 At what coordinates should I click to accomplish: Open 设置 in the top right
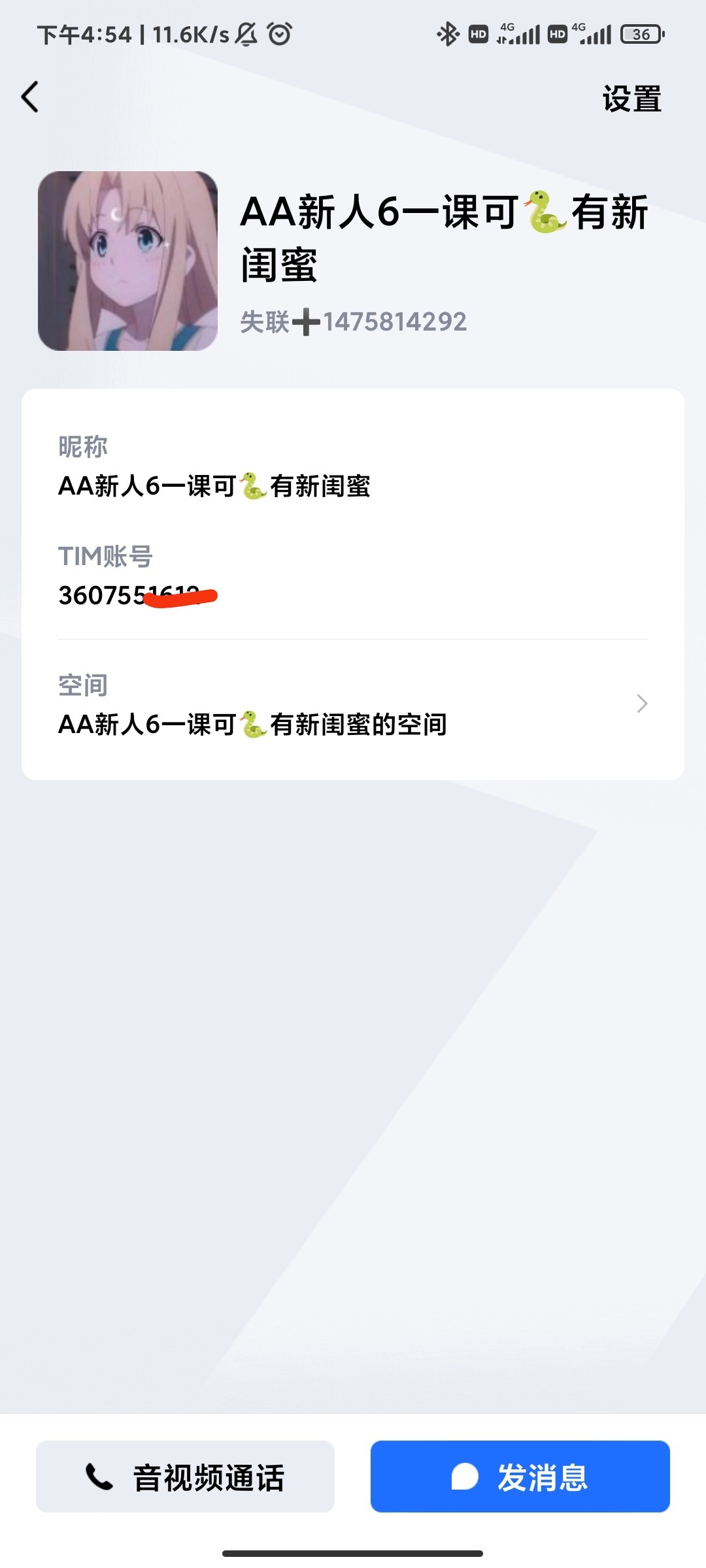(x=631, y=99)
